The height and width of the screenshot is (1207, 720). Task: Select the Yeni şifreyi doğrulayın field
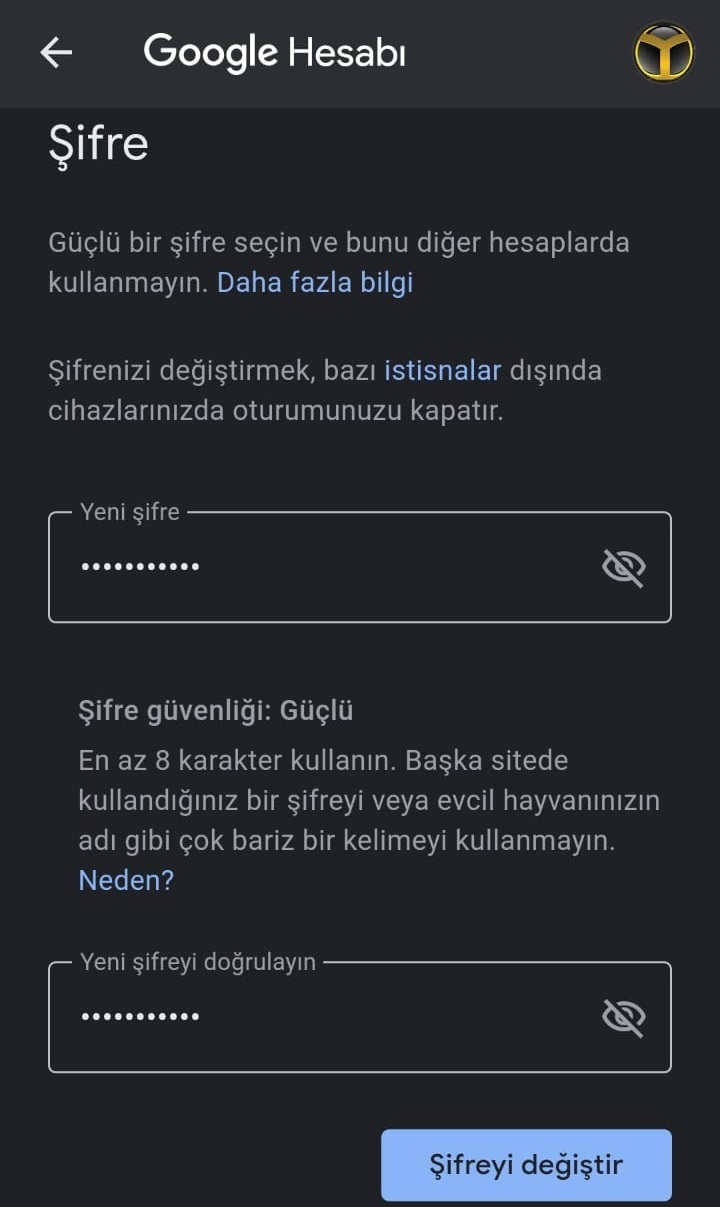300,1016
